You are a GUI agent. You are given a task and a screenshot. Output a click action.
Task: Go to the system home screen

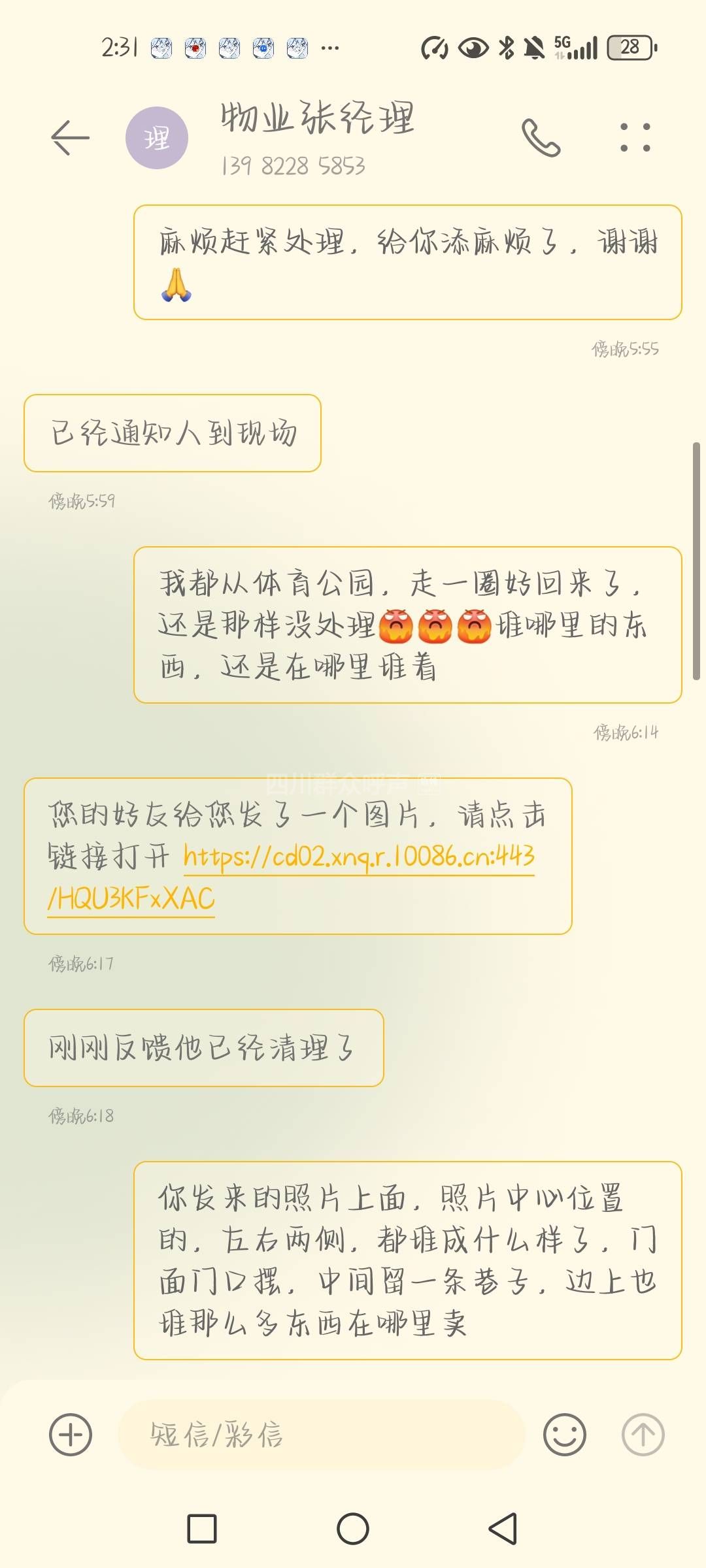coord(353,1529)
